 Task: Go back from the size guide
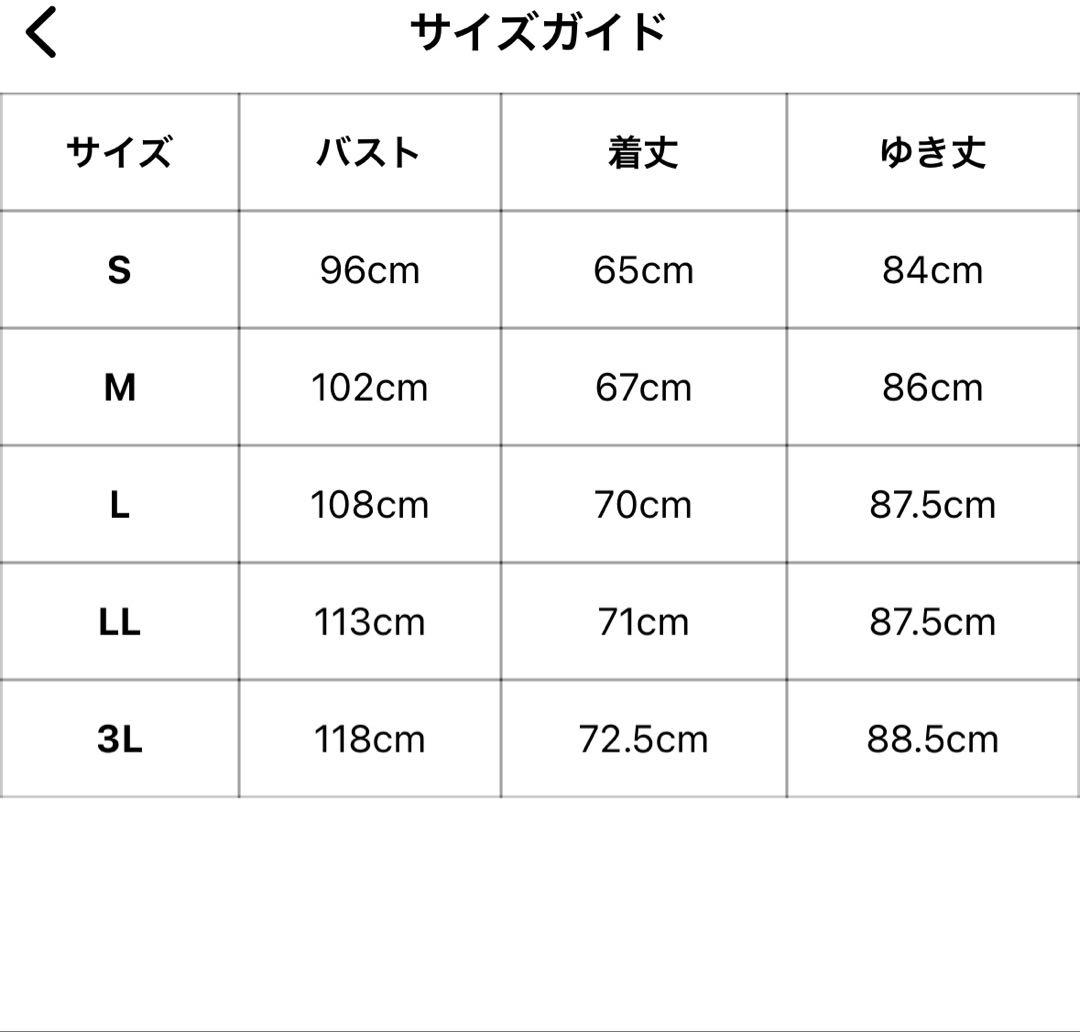point(42,33)
